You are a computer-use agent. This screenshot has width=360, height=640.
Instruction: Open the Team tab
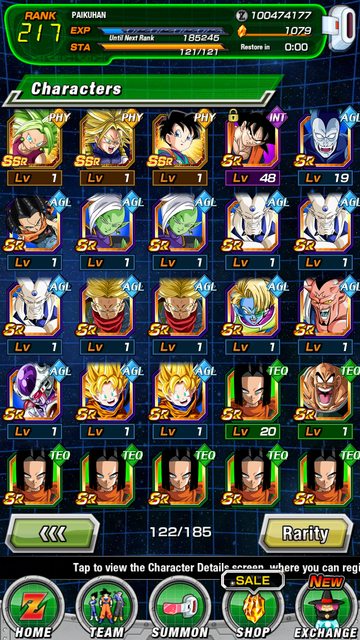coord(107,608)
